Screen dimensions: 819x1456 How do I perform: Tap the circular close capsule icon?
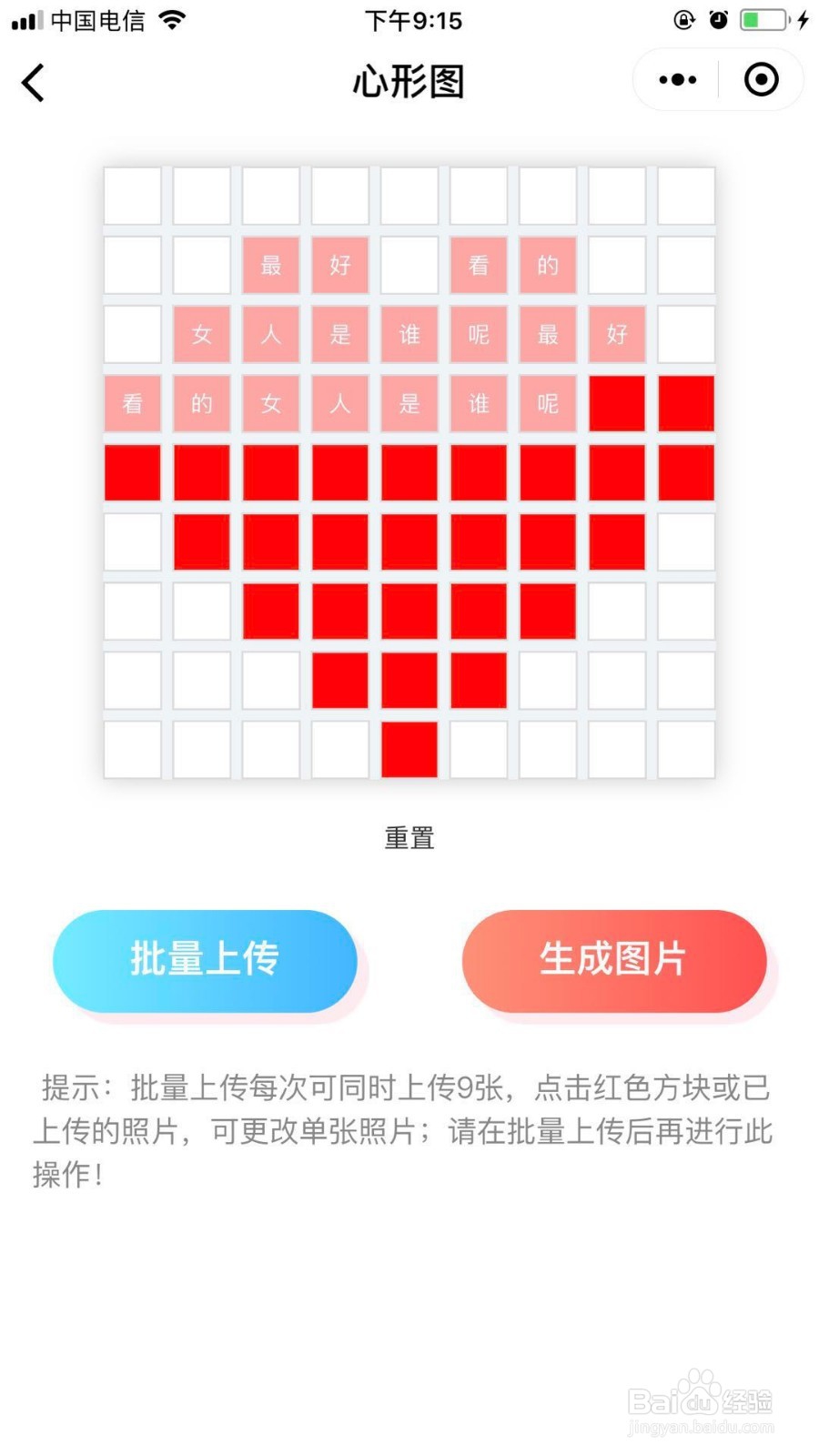pyautogui.click(x=761, y=80)
